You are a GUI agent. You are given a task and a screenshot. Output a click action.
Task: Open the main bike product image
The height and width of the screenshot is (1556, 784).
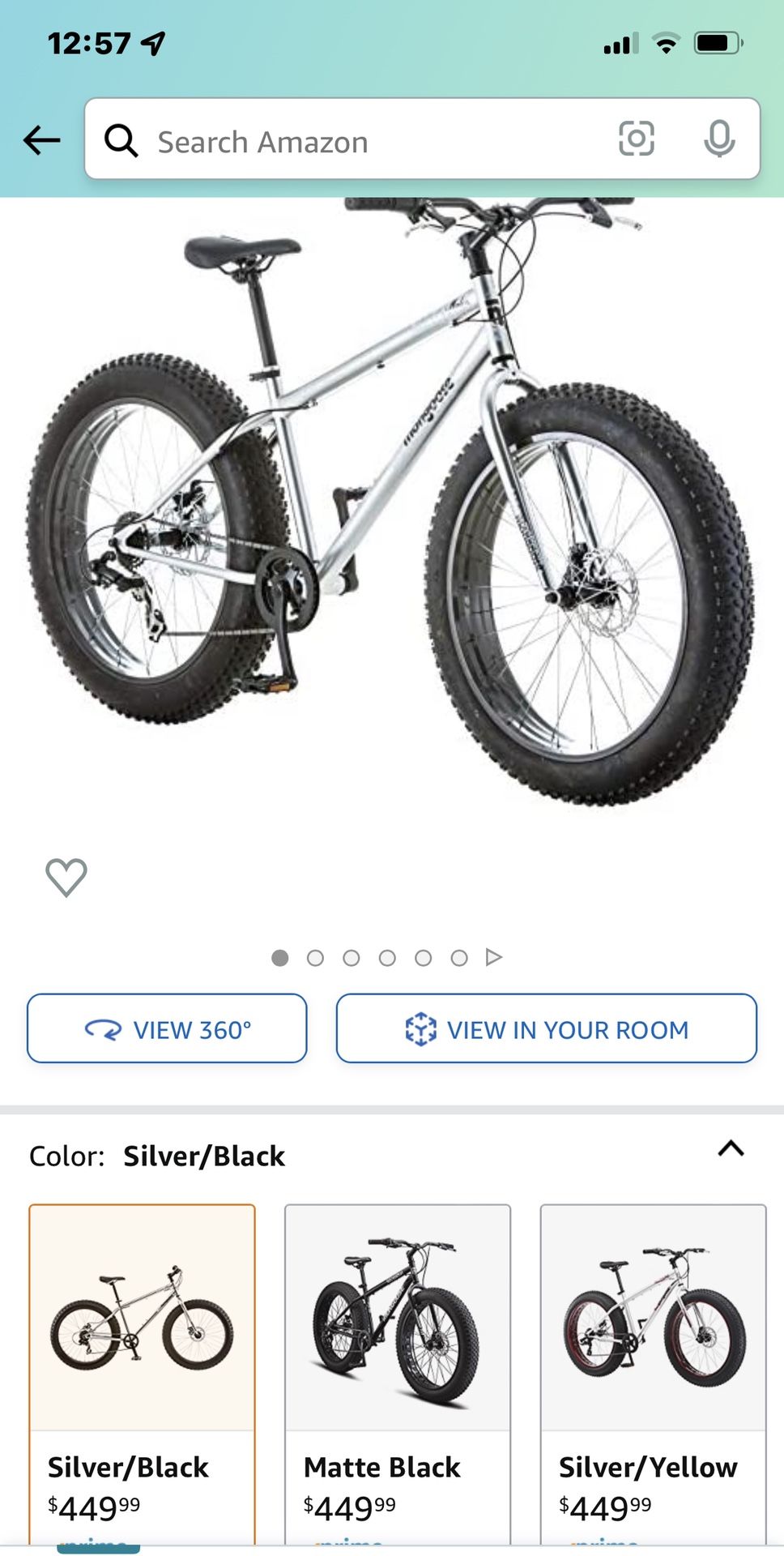click(392, 502)
